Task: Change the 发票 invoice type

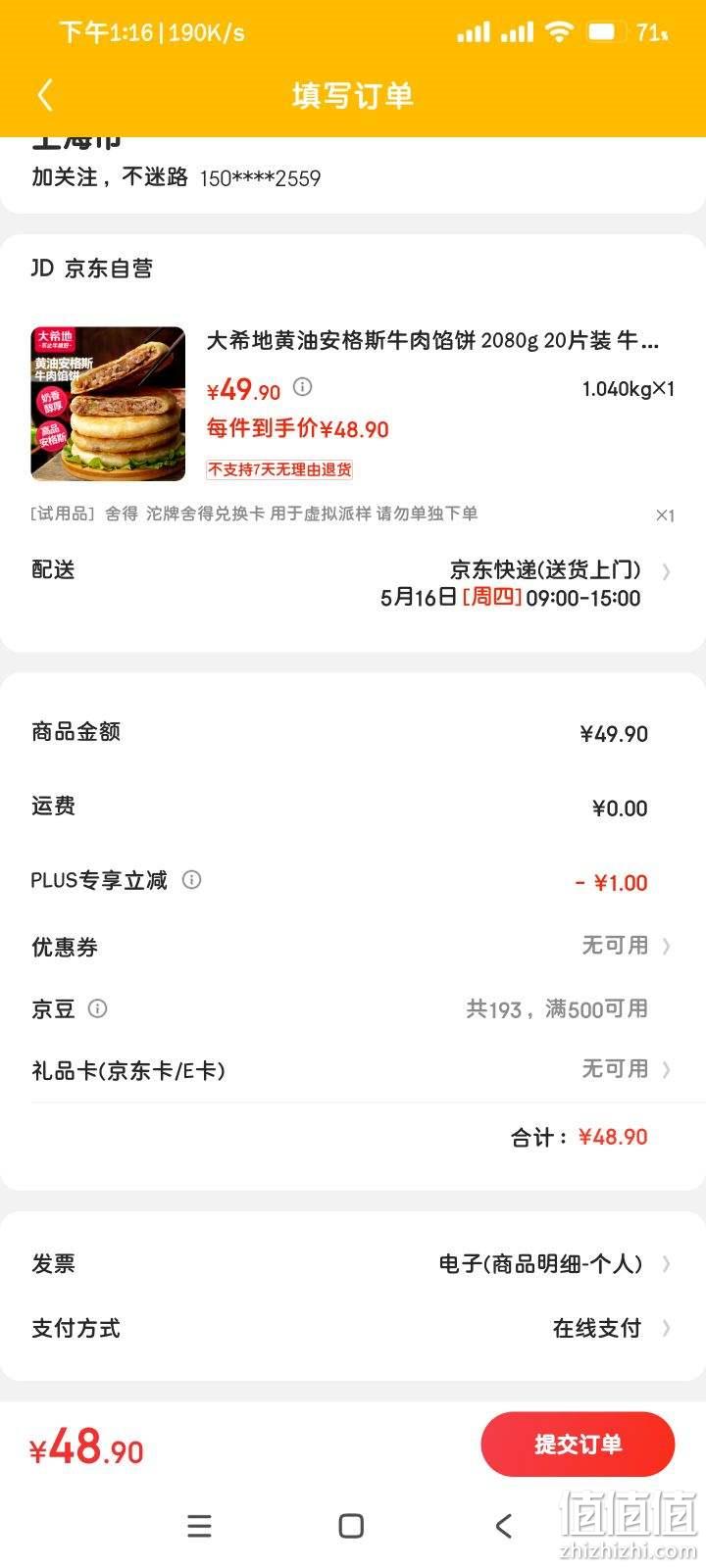Action: pyautogui.click(x=353, y=1263)
